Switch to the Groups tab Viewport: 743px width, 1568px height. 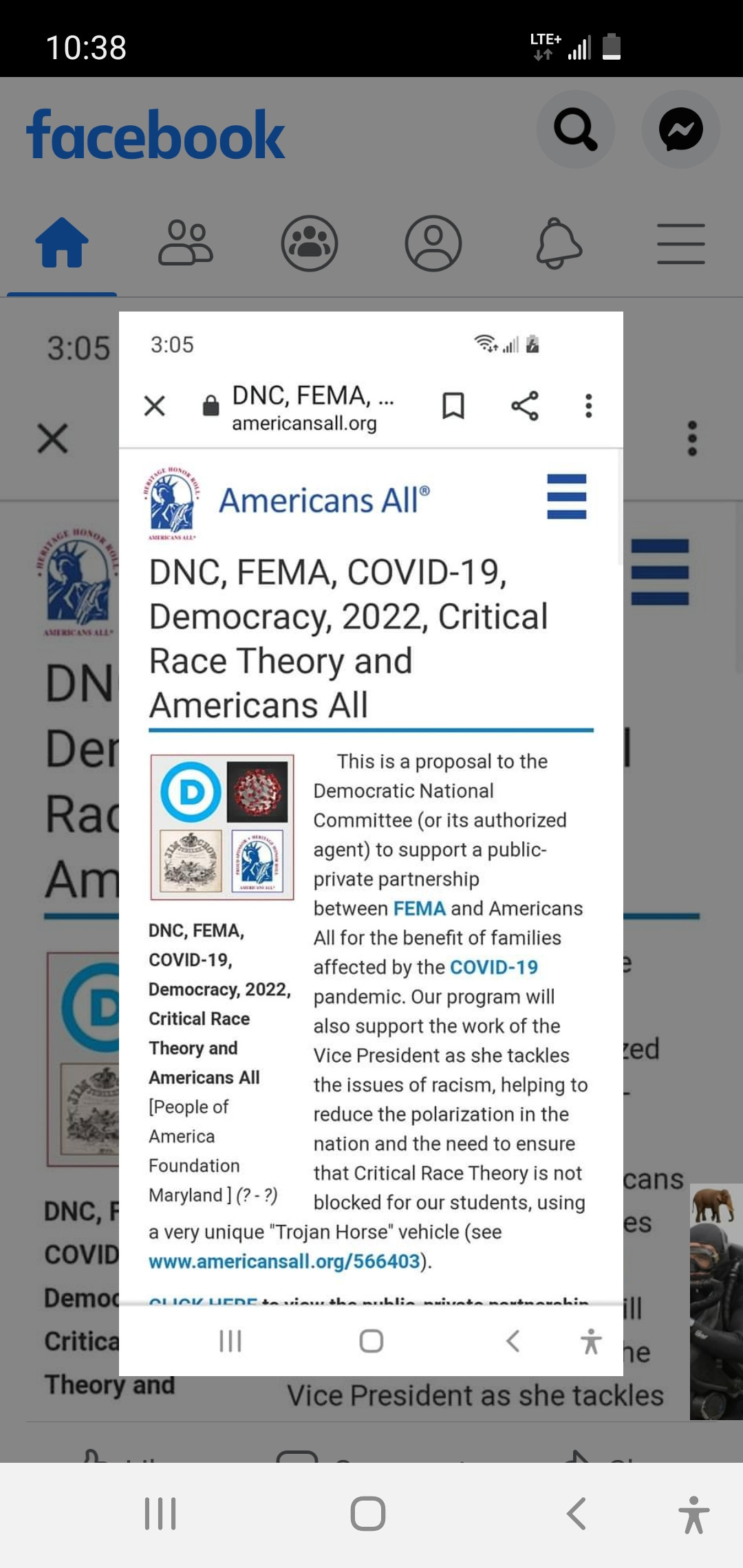pos(310,243)
